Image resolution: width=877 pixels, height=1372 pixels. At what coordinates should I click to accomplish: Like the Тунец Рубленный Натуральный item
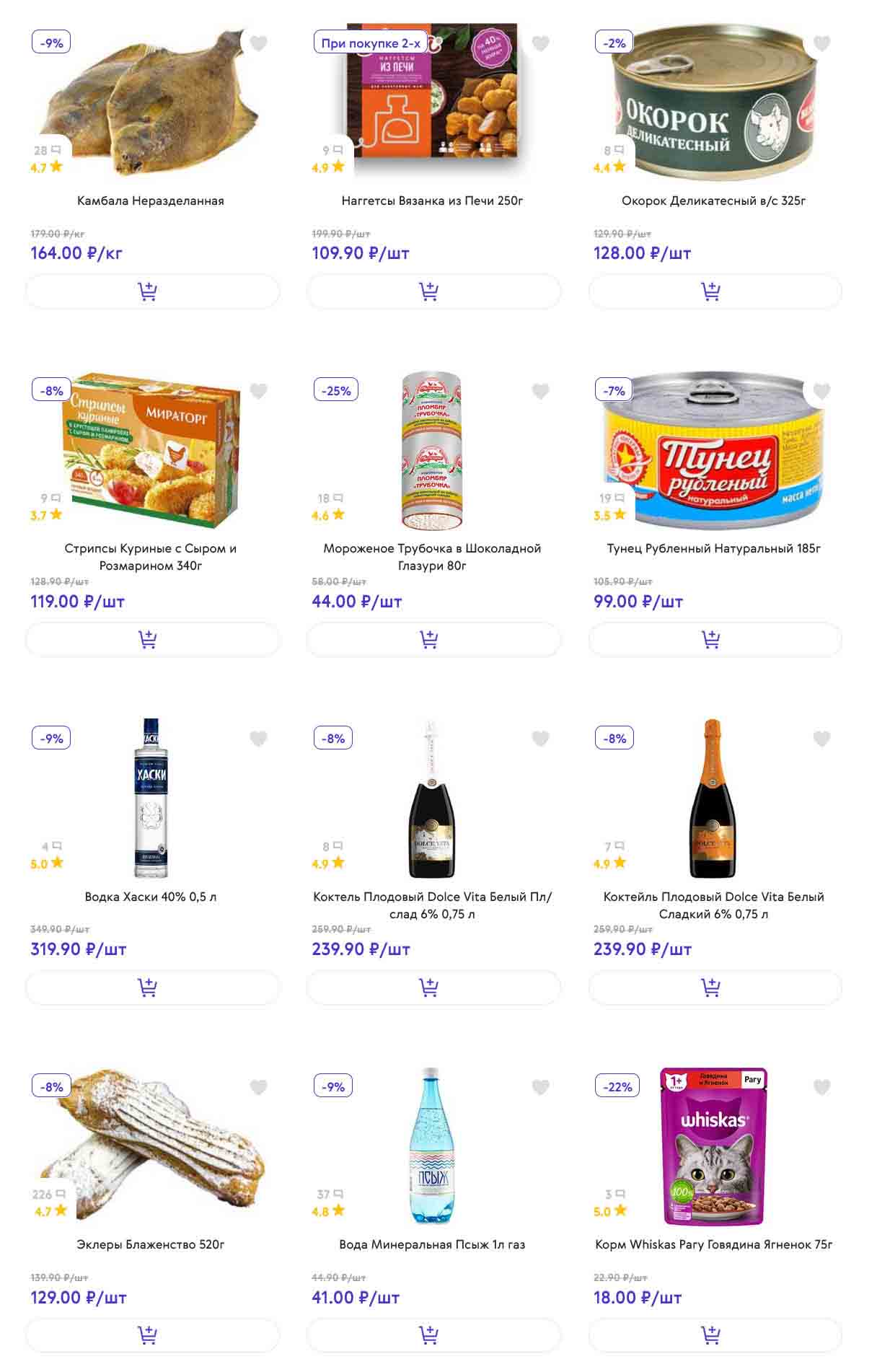[821, 392]
